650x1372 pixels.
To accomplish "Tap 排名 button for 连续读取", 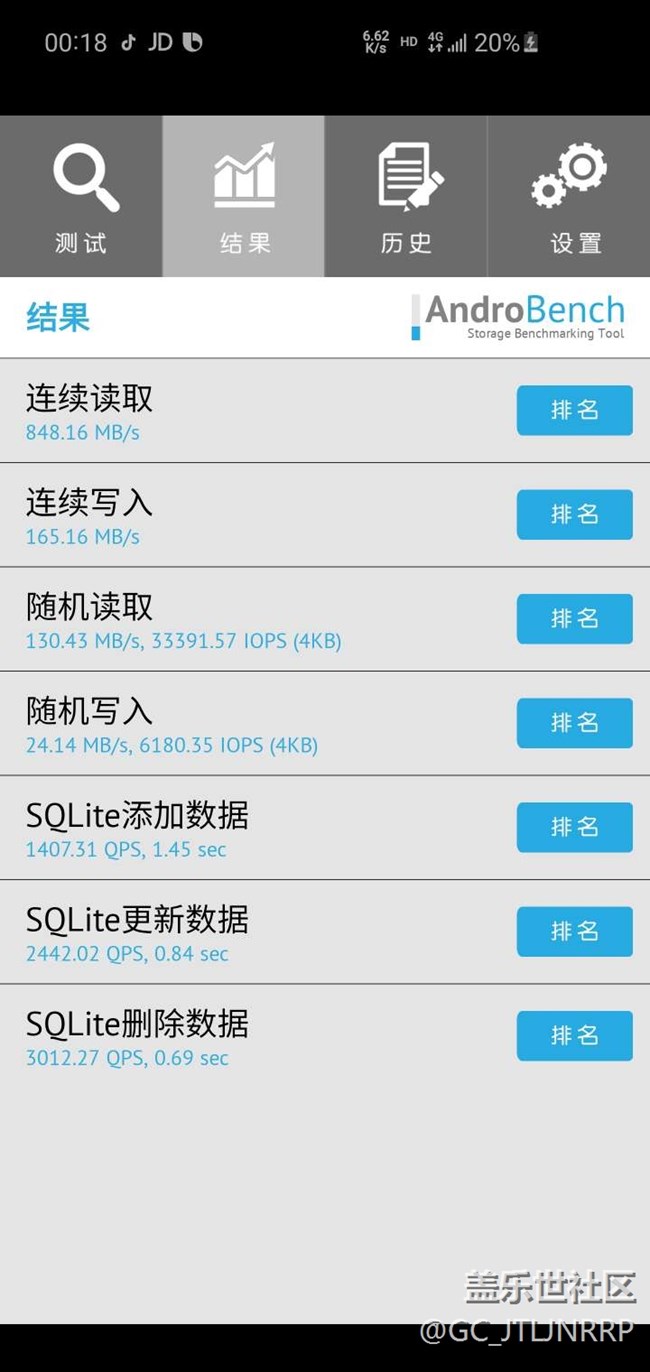I will (575, 410).
